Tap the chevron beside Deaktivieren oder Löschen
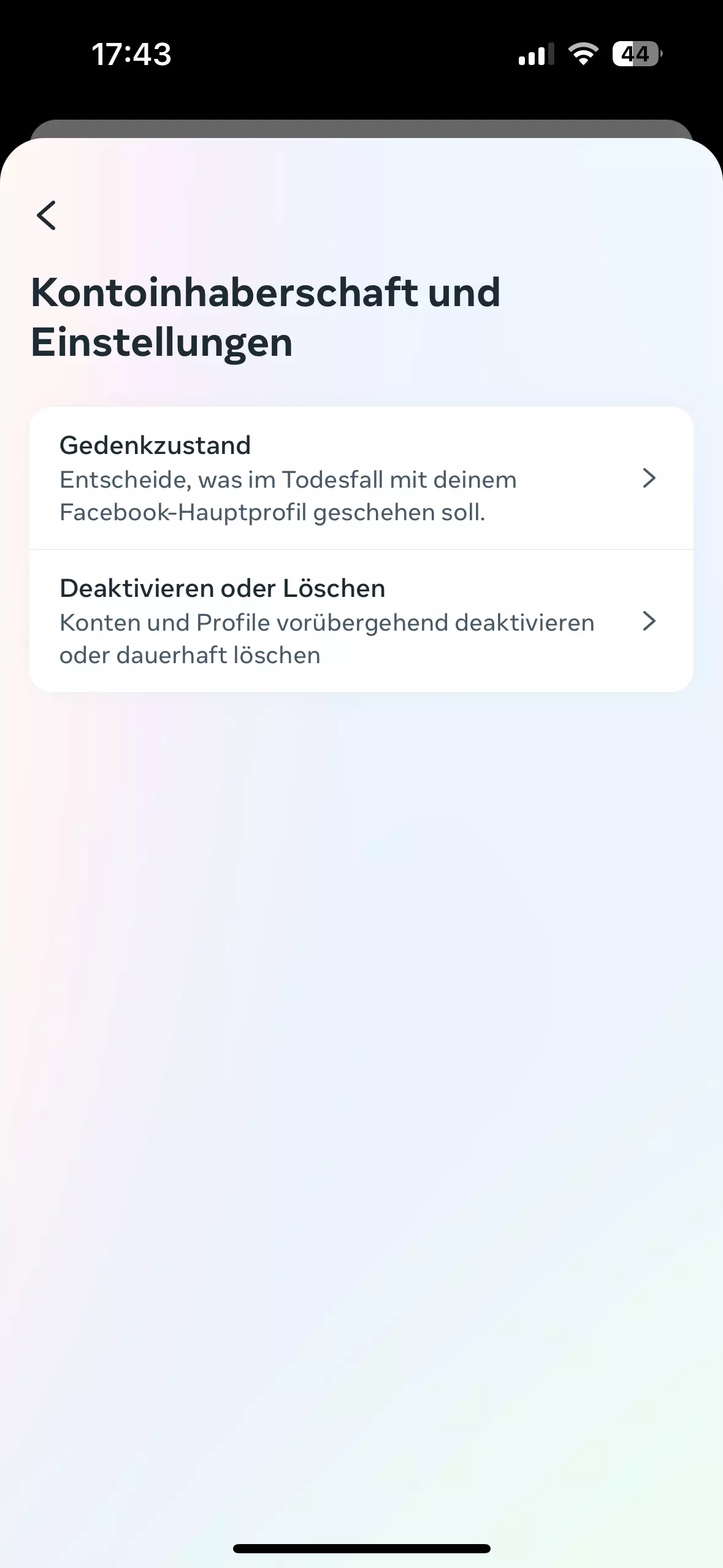Viewport: 723px width, 1568px height. point(649,622)
